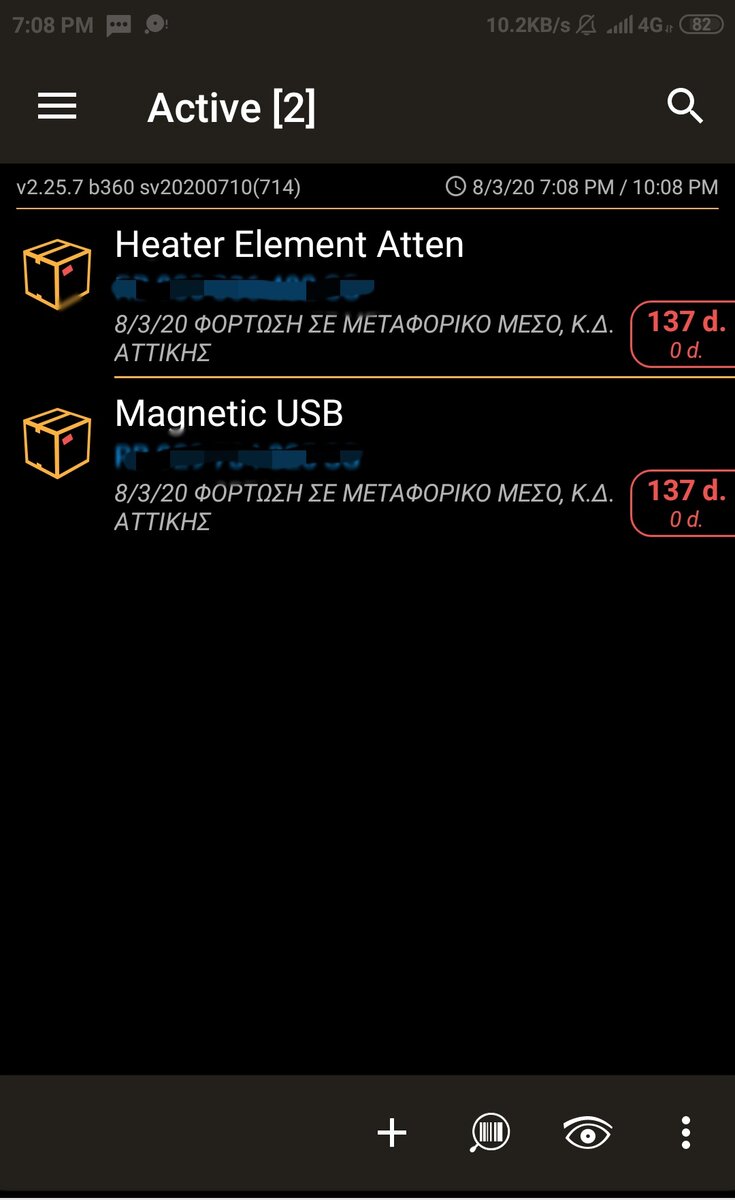Open the three-dot overflow menu
Image resolution: width=735 pixels, height=1200 pixels.
point(685,1132)
